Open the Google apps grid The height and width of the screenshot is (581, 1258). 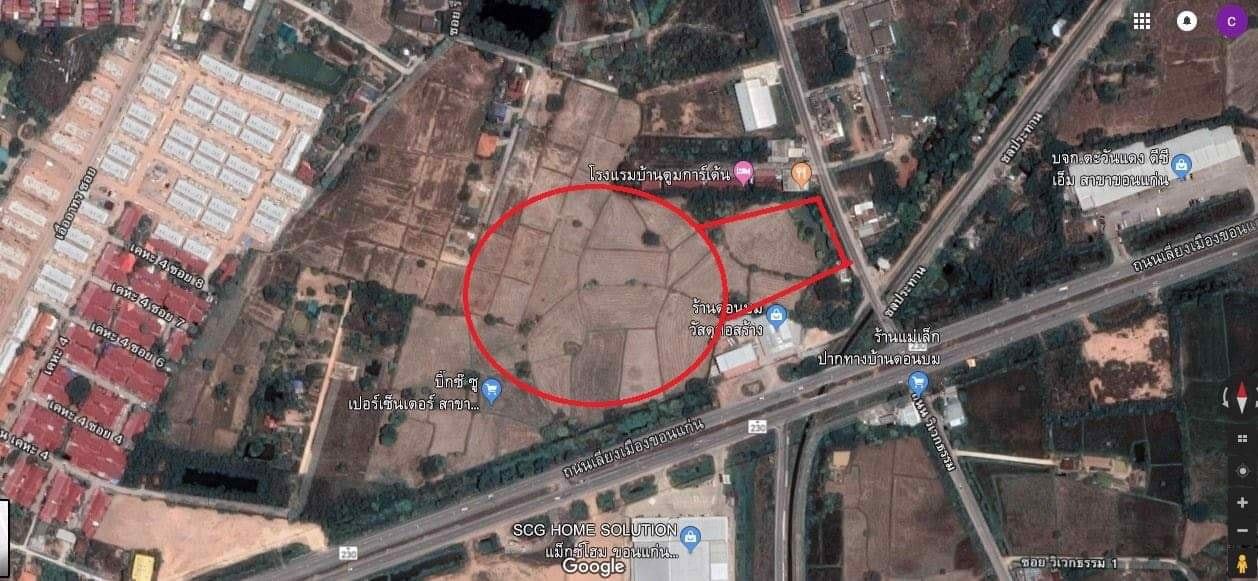pyautogui.click(x=1142, y=21)
